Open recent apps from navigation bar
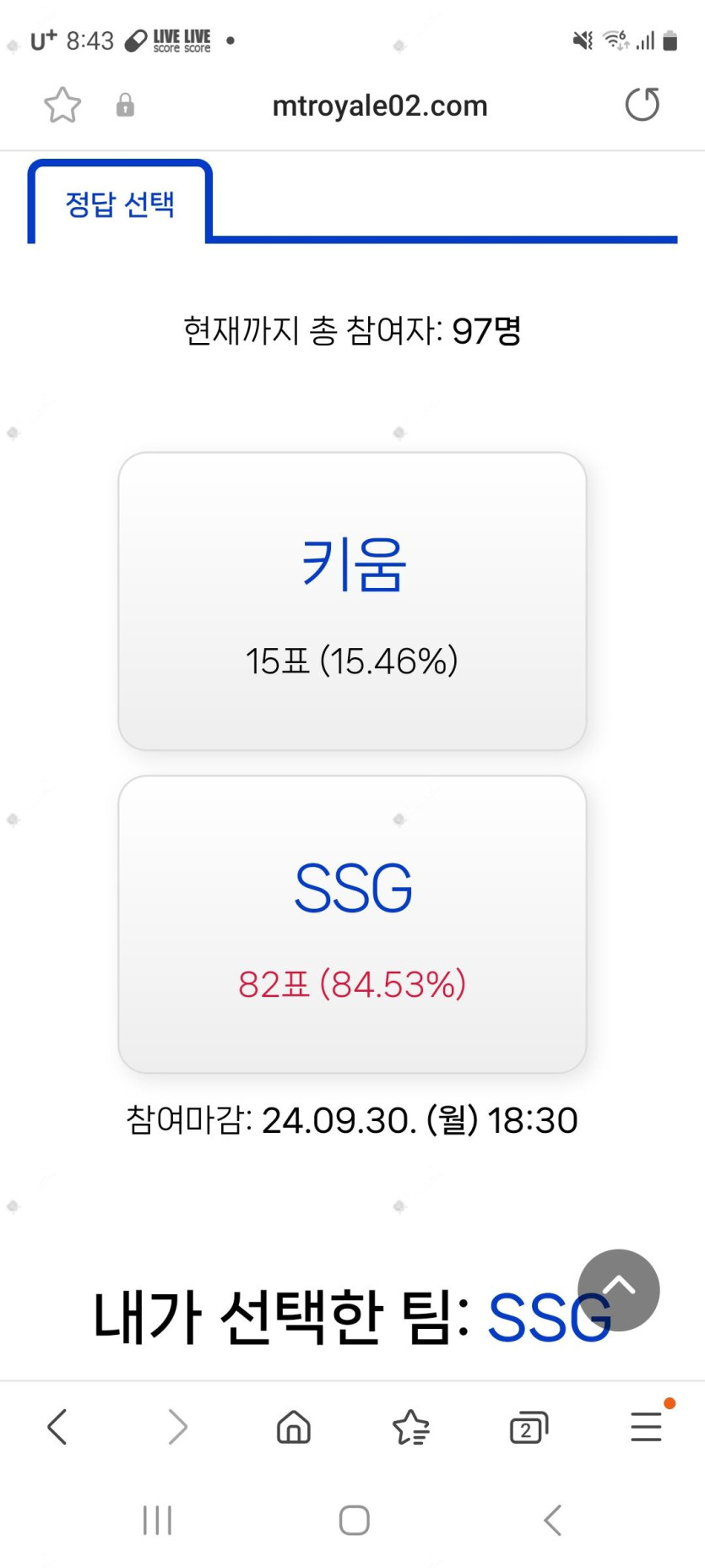This screenshot has height=1568, width=705. pyautogui.click(x=157, y=1520)
